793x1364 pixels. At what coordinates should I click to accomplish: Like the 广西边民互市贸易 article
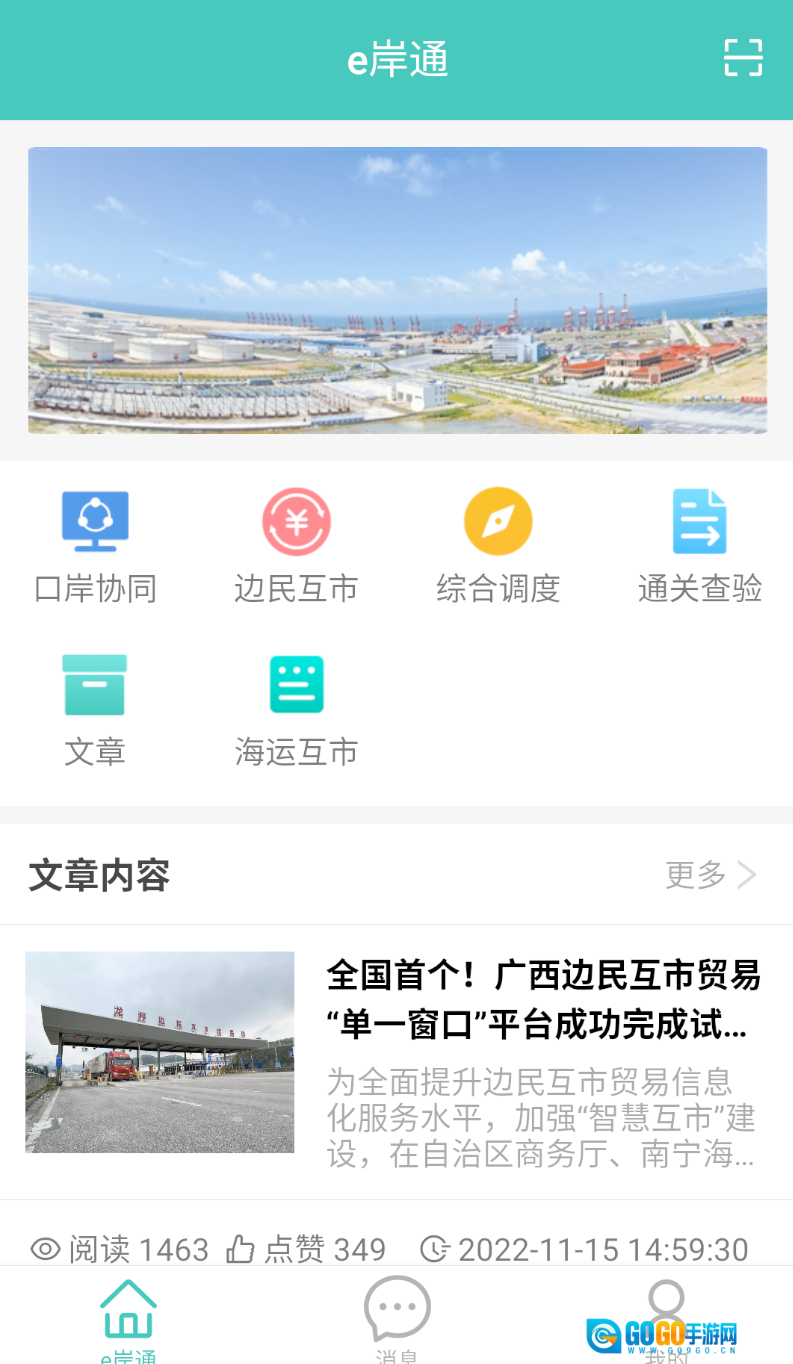pos(242,1249)
